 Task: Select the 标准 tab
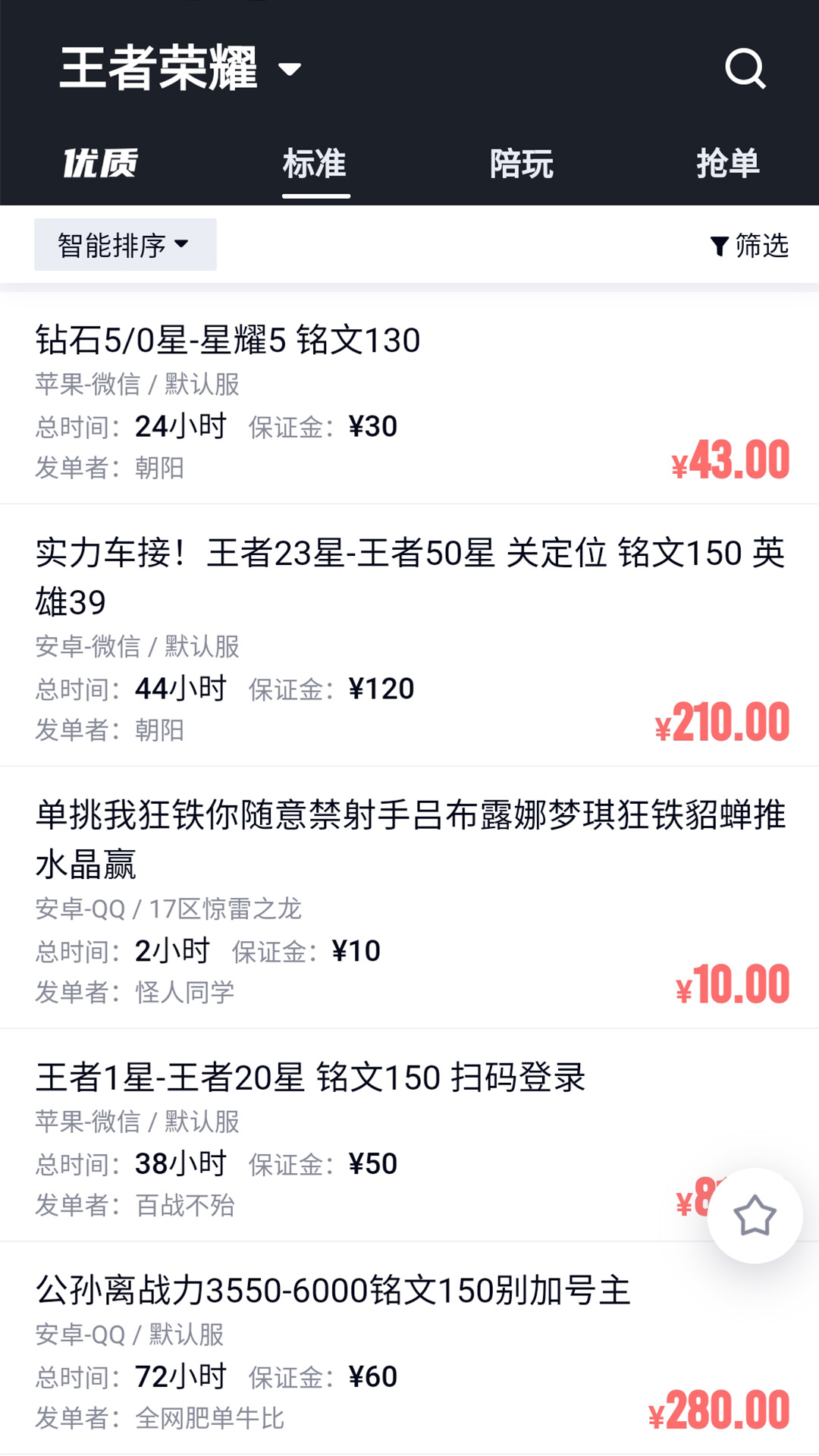(x=315, y=164)
